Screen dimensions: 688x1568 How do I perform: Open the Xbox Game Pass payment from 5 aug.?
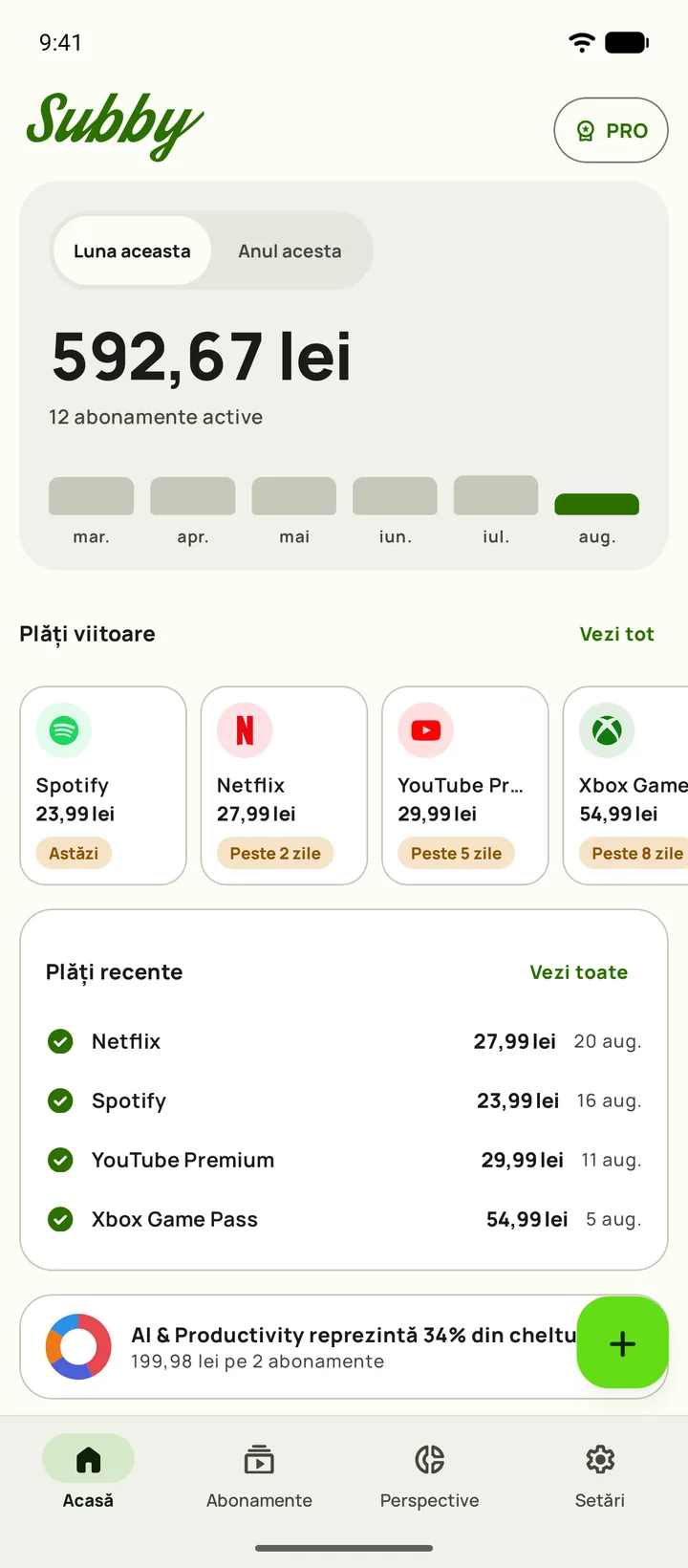point(344,1219)
